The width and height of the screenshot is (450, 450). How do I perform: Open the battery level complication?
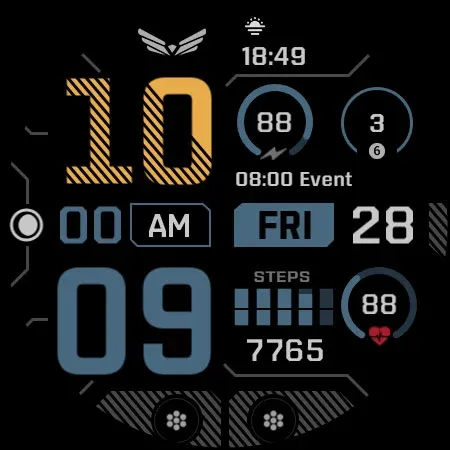(275, 122)
